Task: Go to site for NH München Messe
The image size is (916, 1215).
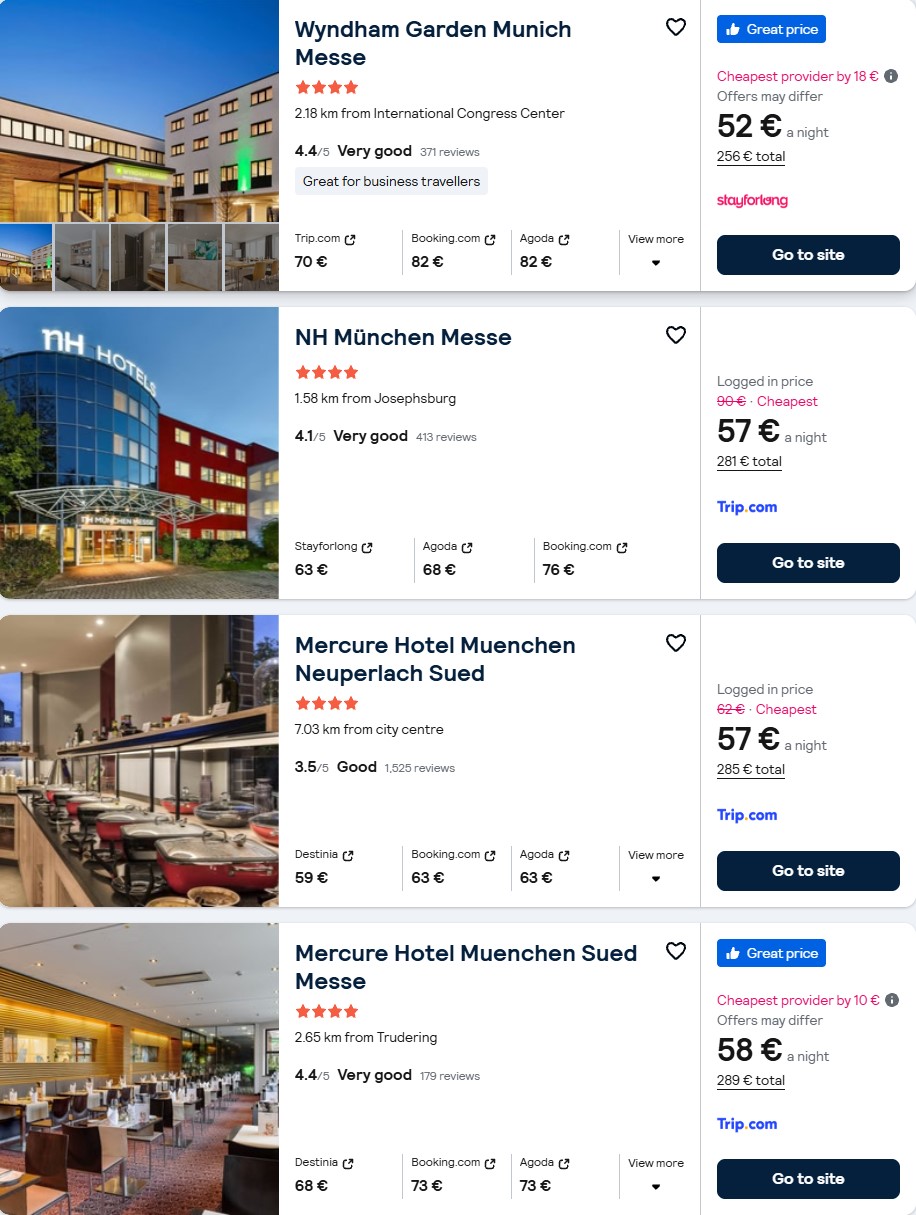Action: point(808,563)
